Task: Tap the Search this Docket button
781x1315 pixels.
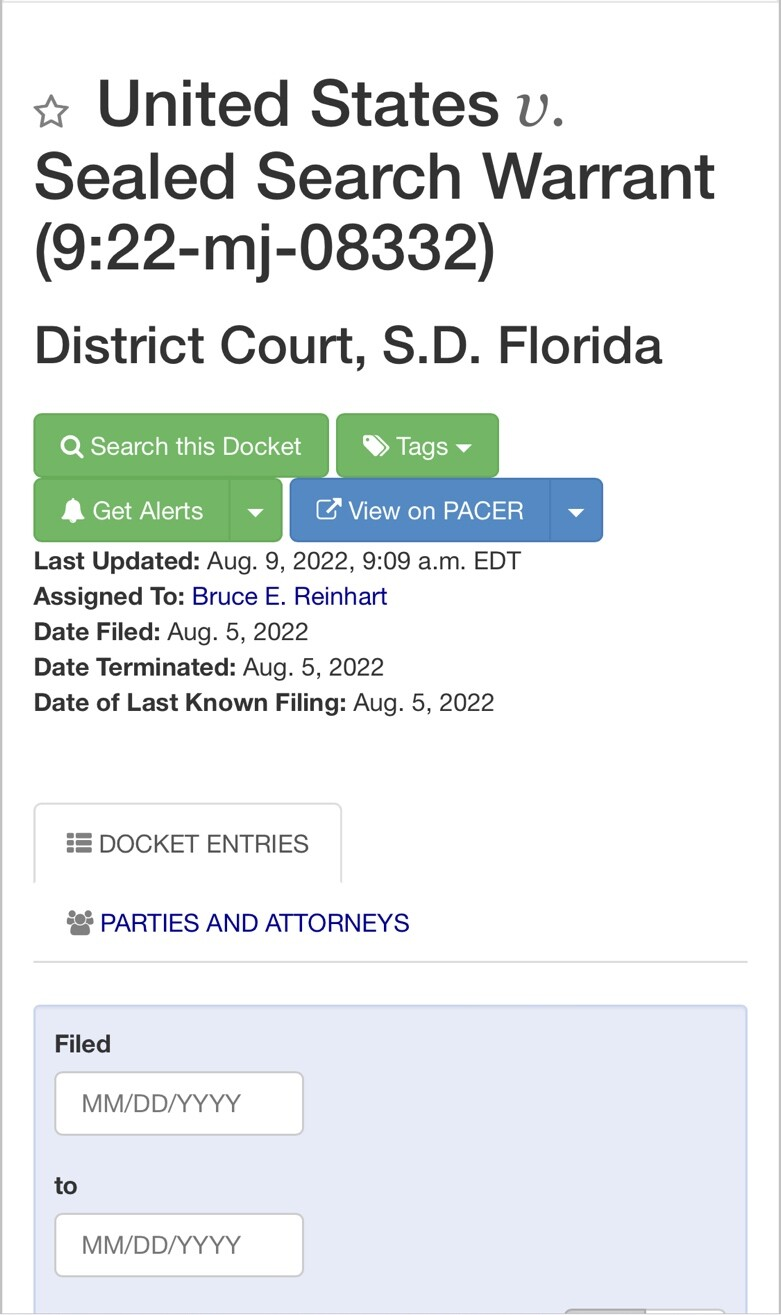Action: tap(181, 446)
